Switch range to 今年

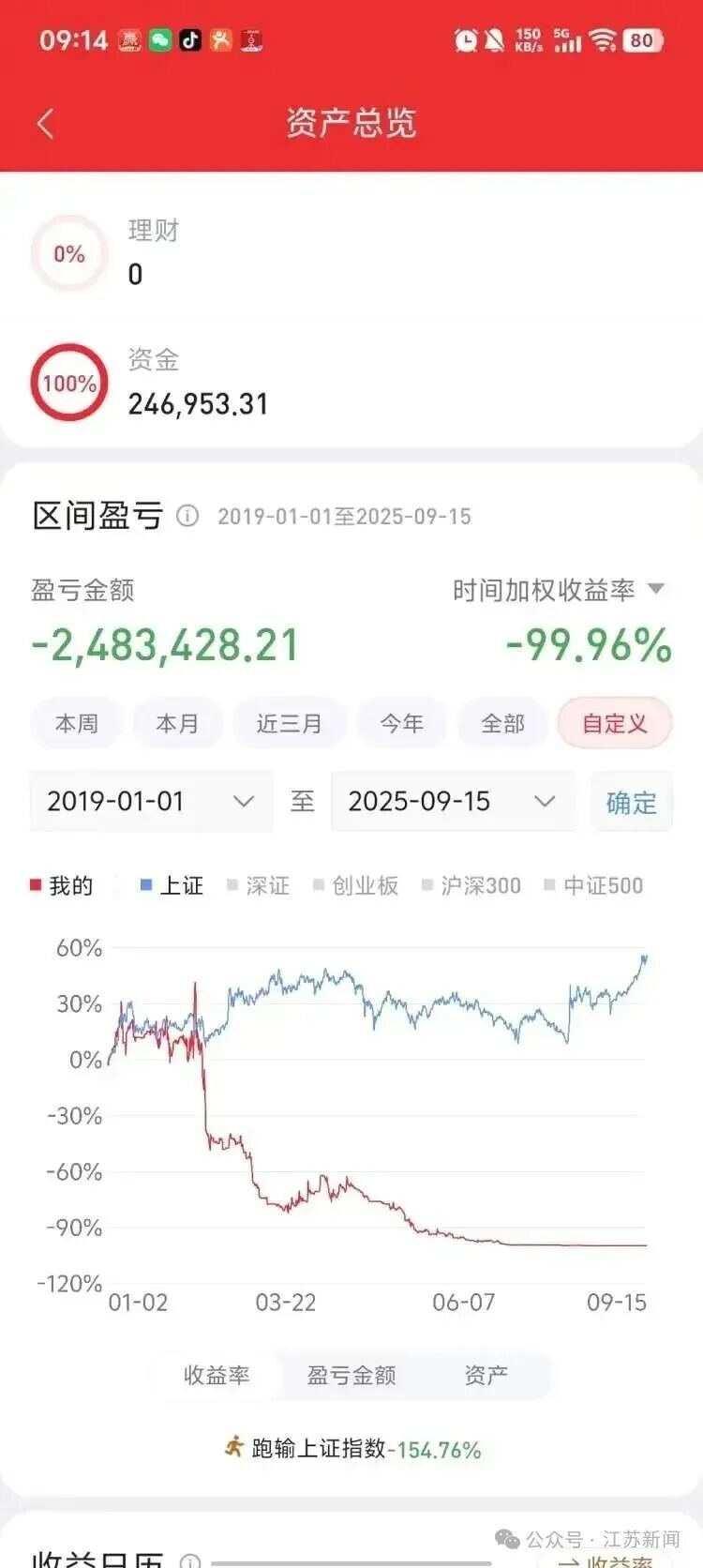401,723
